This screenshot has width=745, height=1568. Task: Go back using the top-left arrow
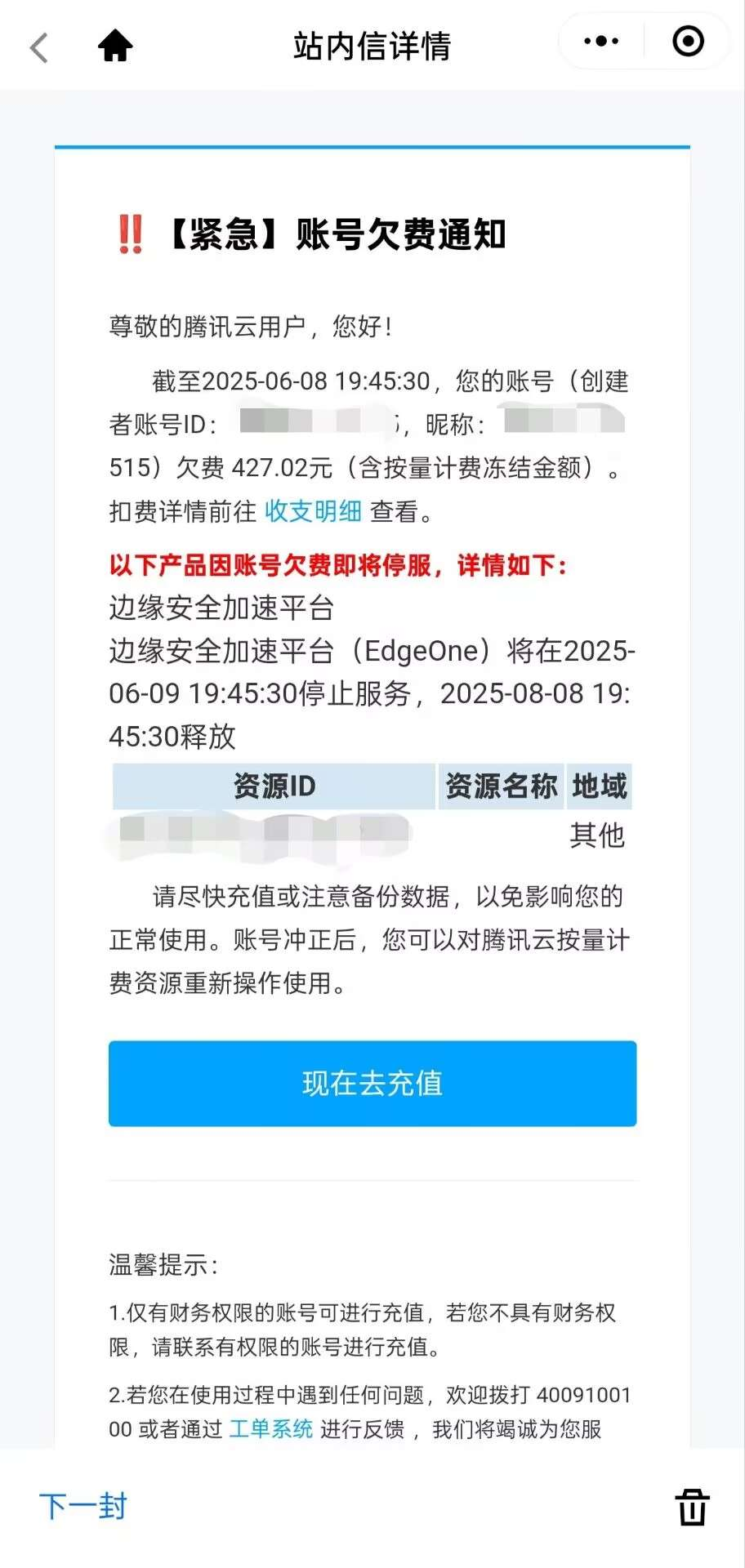(39, 47)
